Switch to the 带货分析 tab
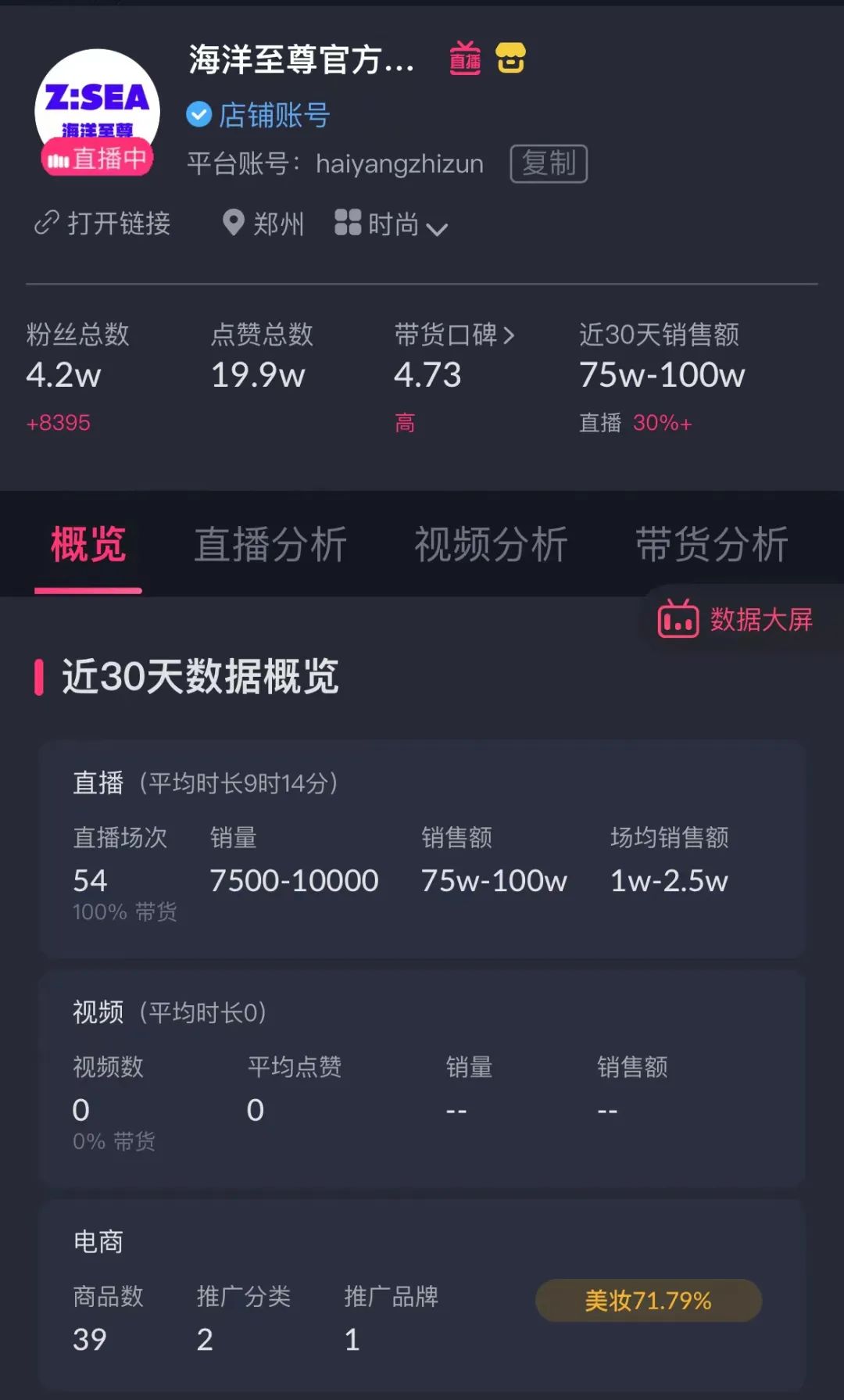This screenshot has height=1400, width=844. click(711, 544)
